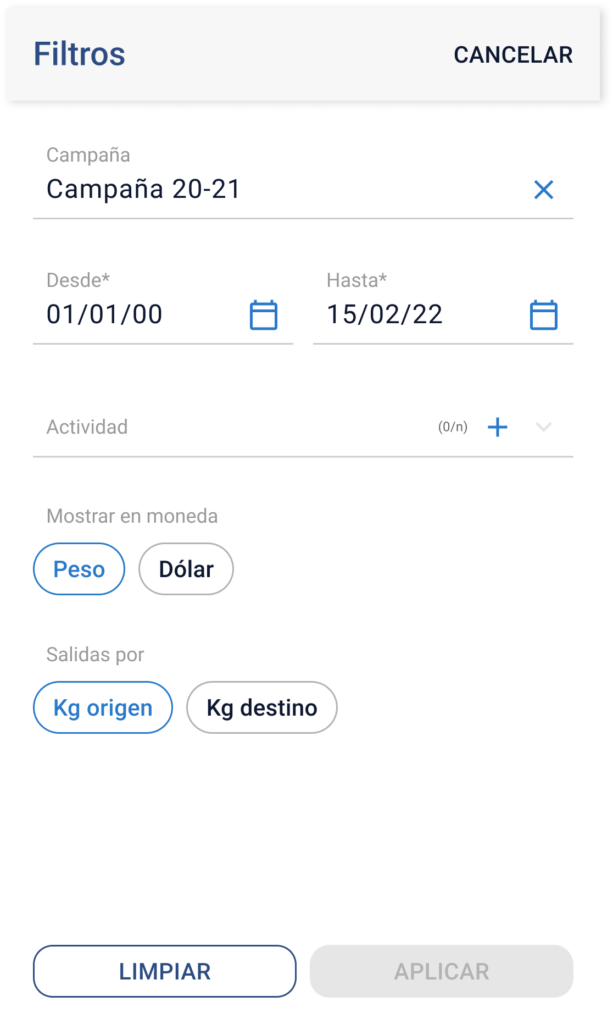Tap CANCELAR to close filters

(513, 55)
